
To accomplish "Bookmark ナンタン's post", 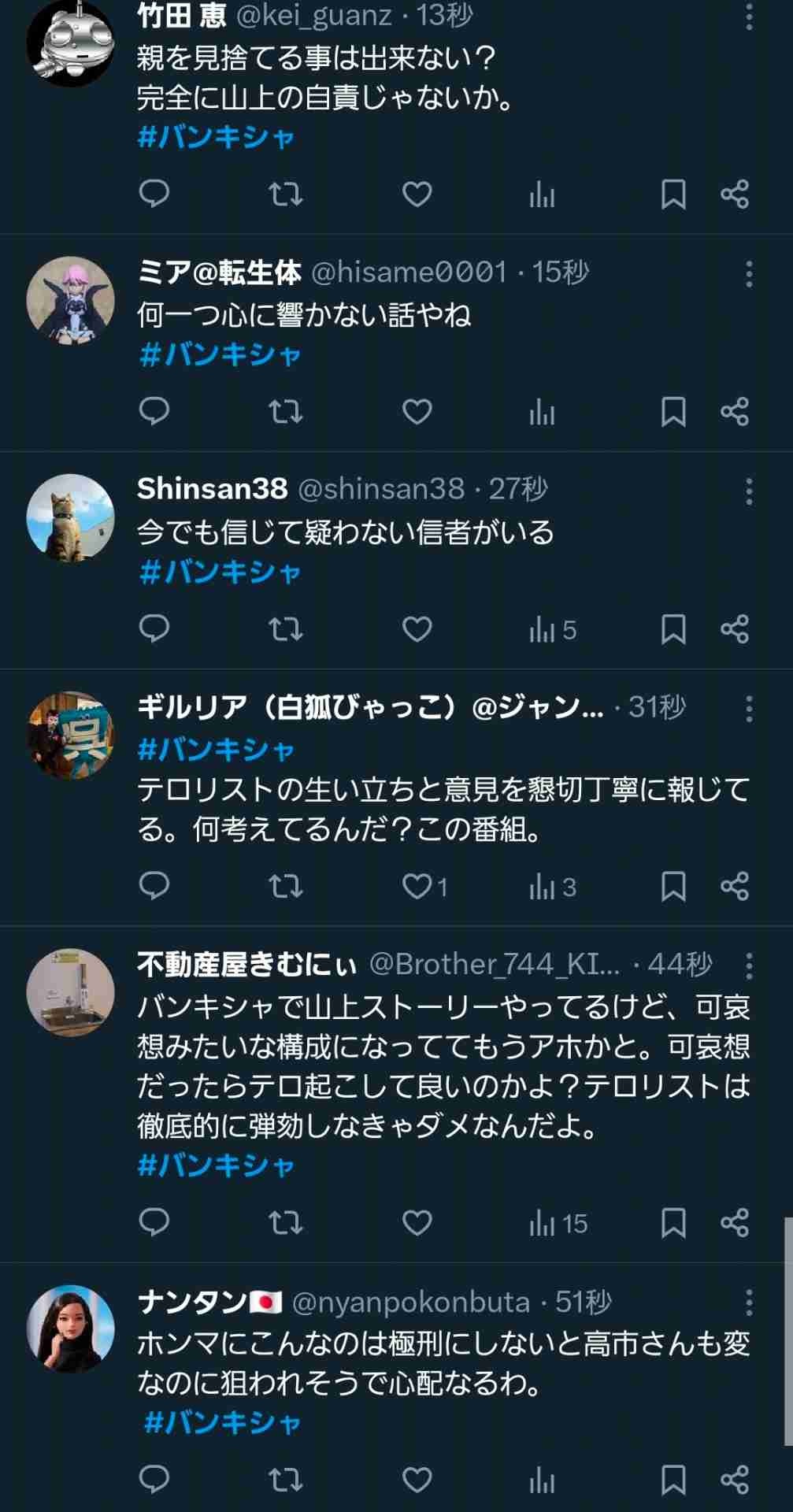I will pos(673,1479).
